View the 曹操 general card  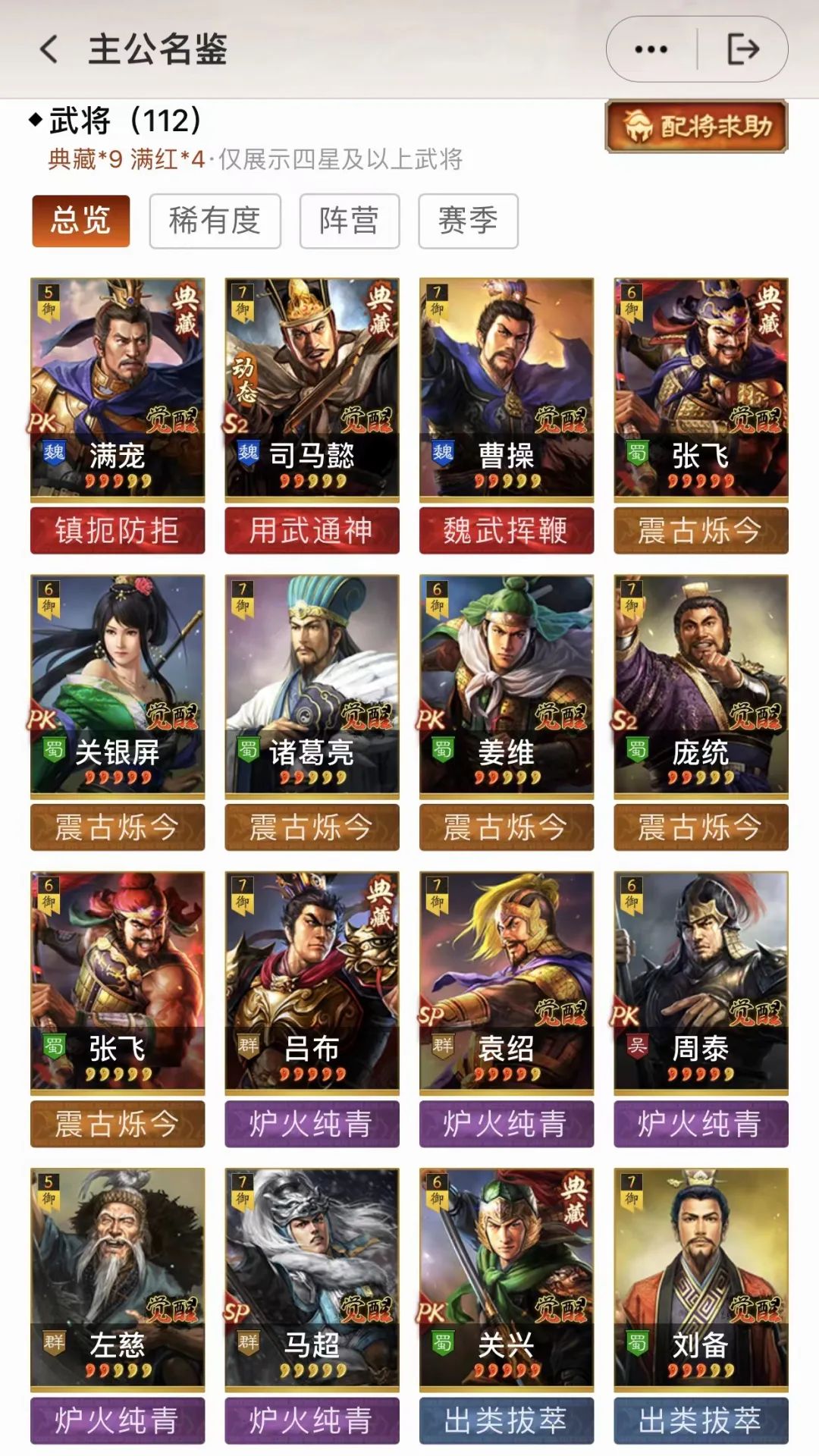click(x=506, y=388)
